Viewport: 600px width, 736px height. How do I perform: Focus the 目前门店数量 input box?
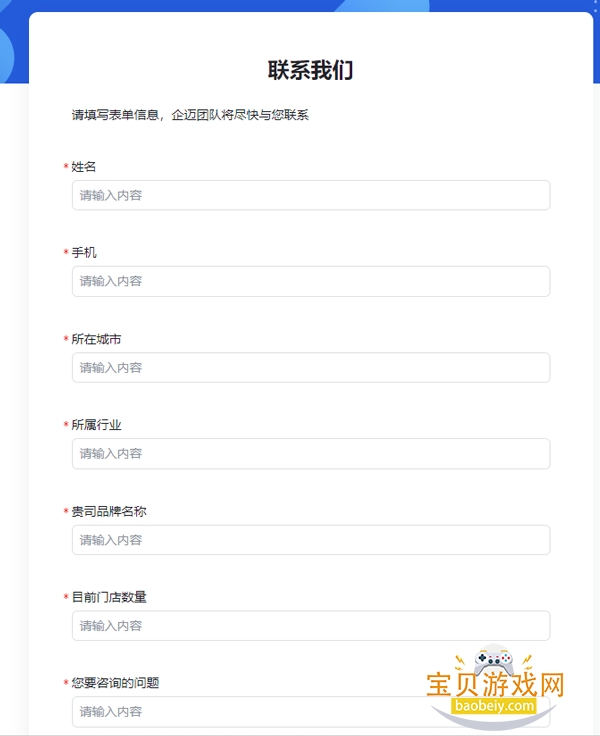[310, 625]
